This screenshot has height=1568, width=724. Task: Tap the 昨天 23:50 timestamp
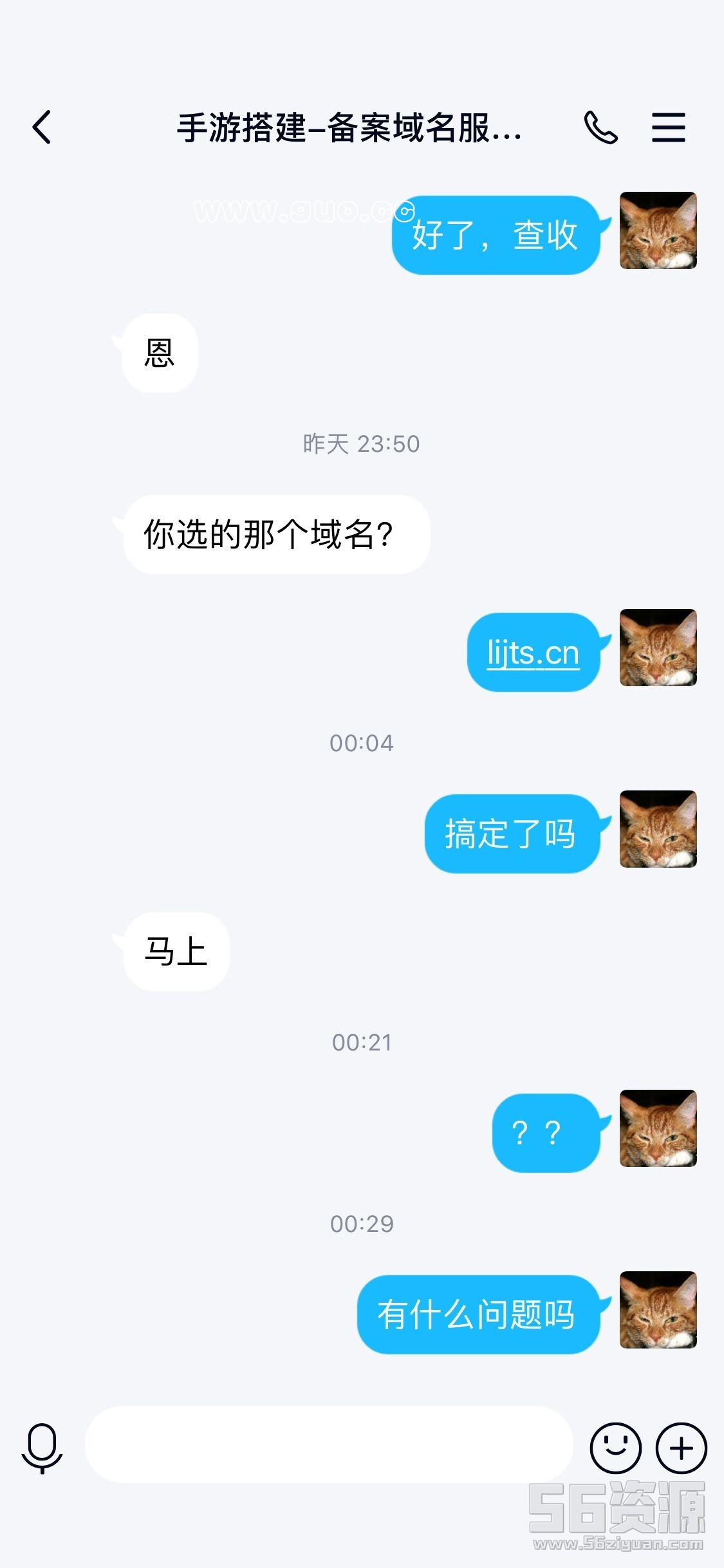(362, 443)
